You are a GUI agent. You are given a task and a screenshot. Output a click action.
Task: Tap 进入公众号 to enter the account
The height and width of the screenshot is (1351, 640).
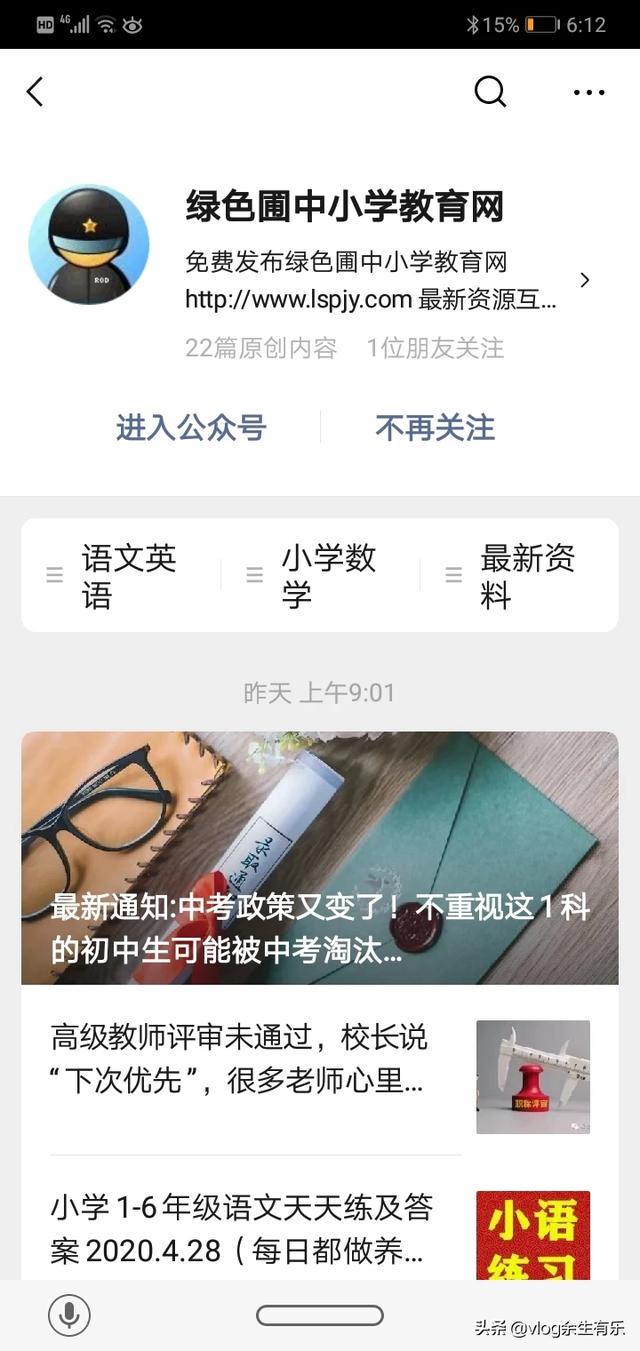(x=191, y=428)
